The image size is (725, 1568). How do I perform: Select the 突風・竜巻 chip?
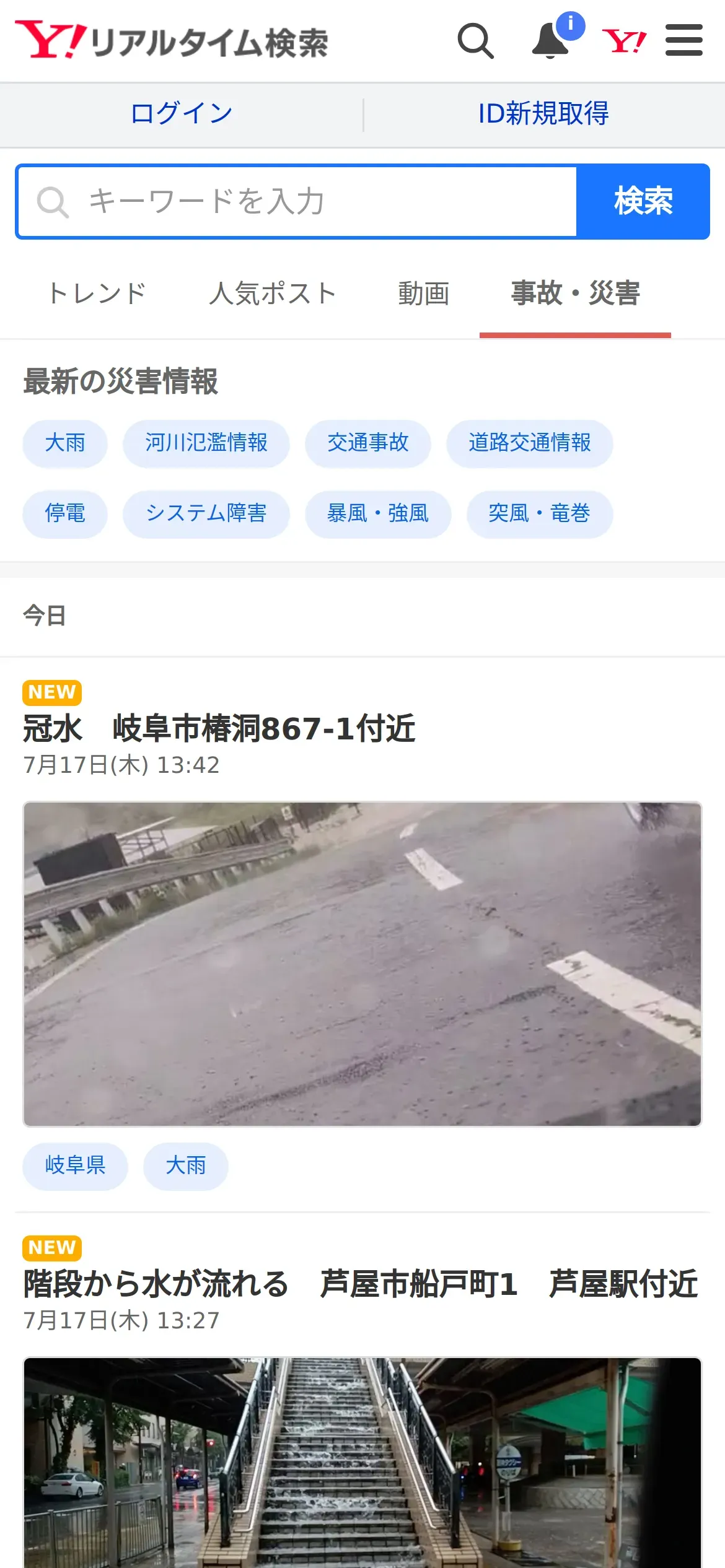(539, 514)
